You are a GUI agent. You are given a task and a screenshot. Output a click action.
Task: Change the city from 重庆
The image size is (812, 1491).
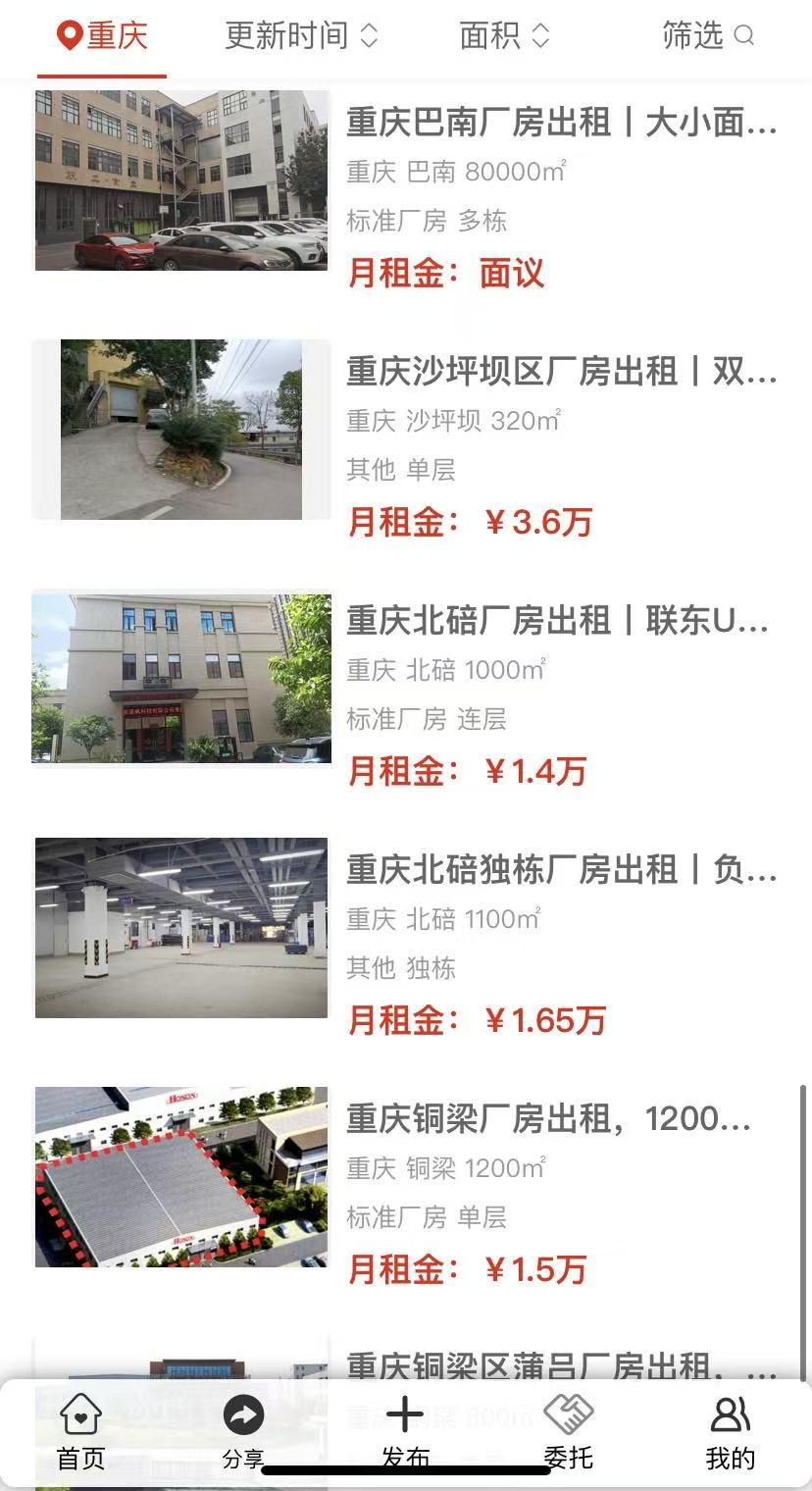[102, 37]
